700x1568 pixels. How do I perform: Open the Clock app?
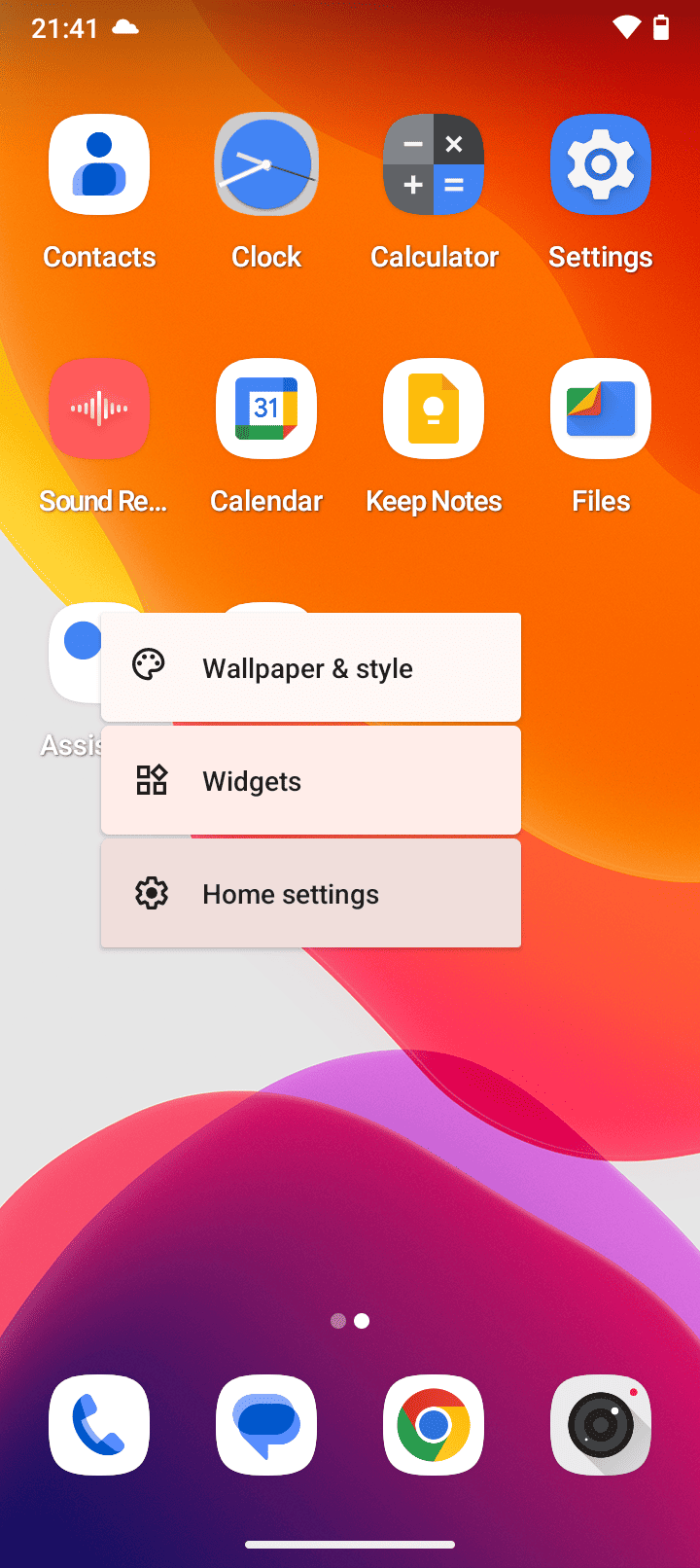[x=266, y=165]
